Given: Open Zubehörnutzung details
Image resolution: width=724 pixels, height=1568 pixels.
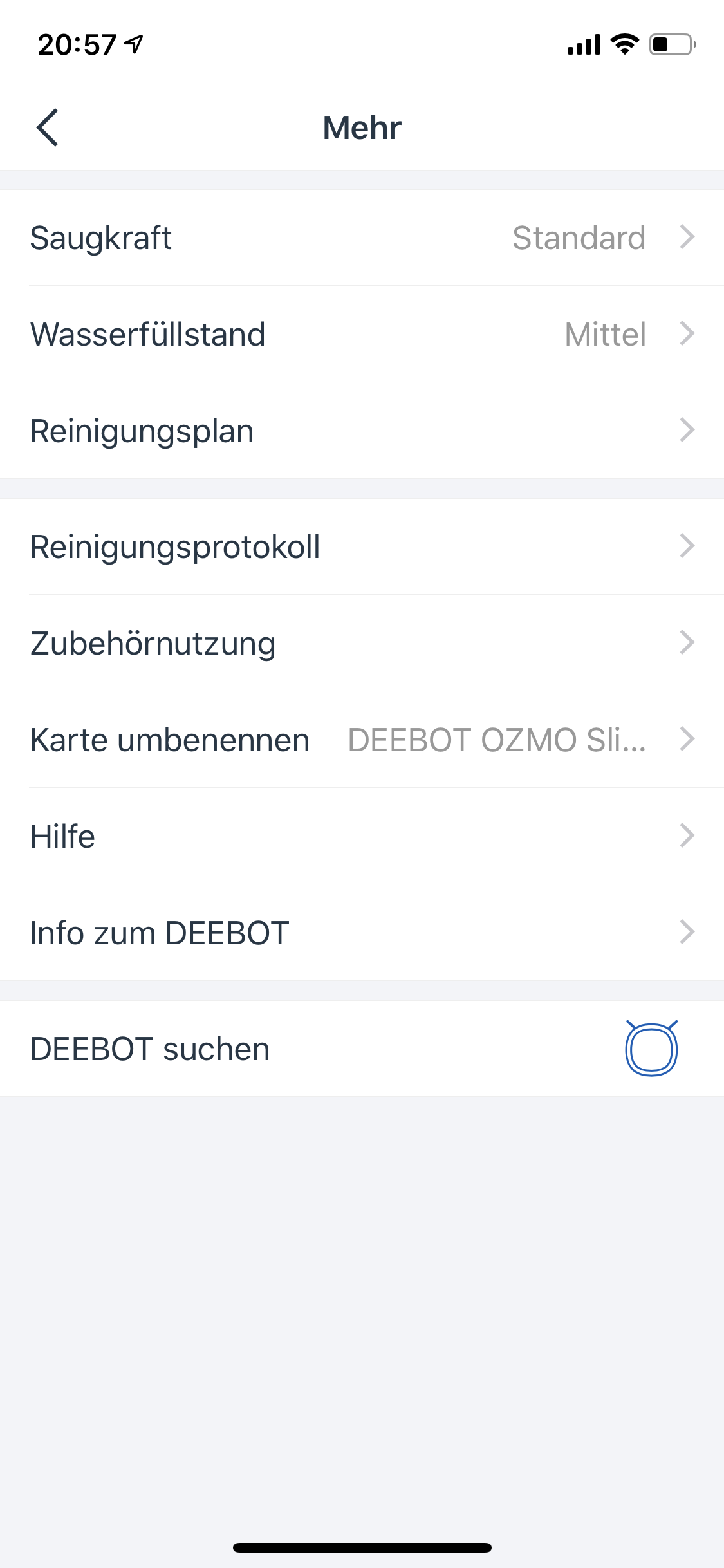Looking at the screenshot, I should pyautogui.click(x=362, y=643).
